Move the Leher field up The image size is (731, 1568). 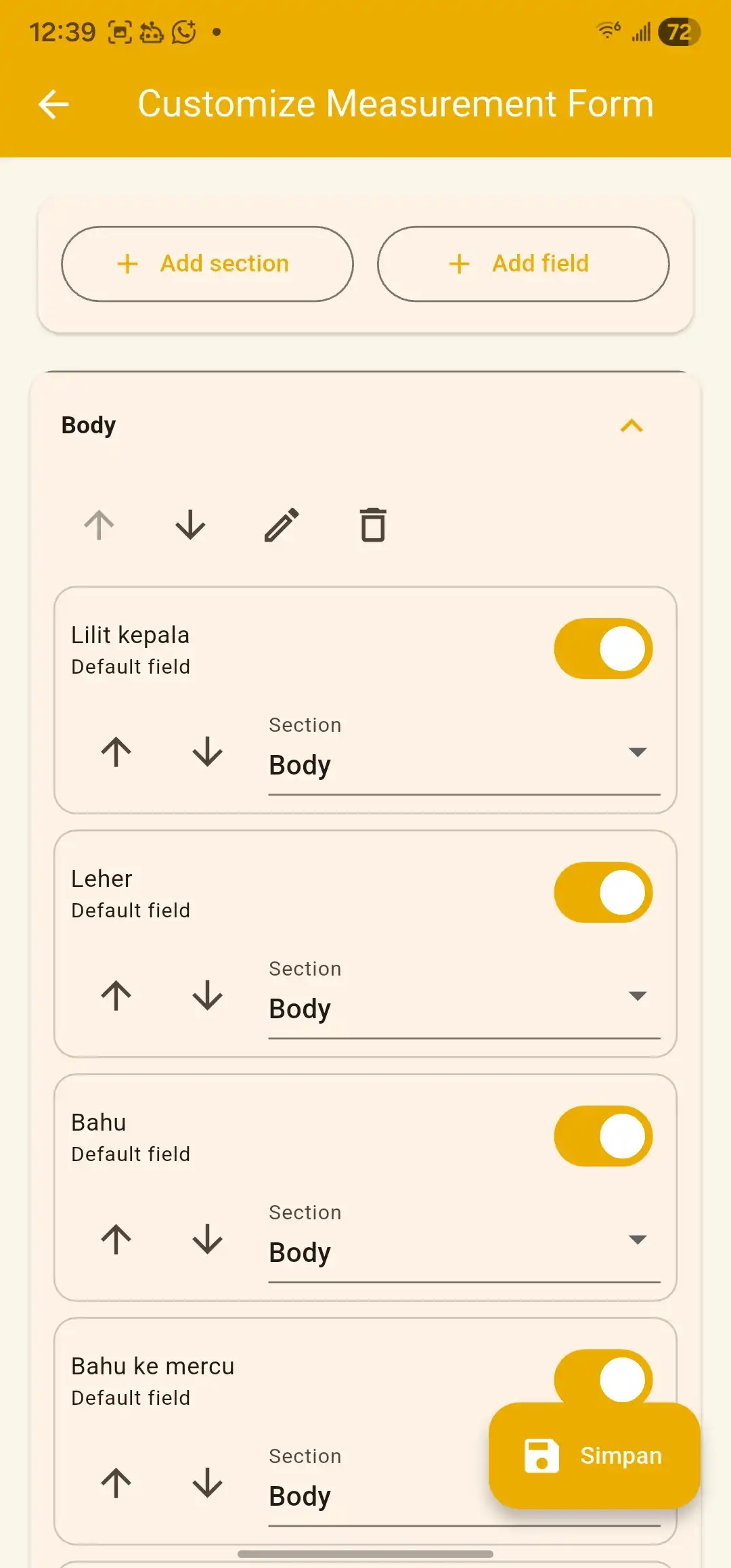click(x=116, y=995)
